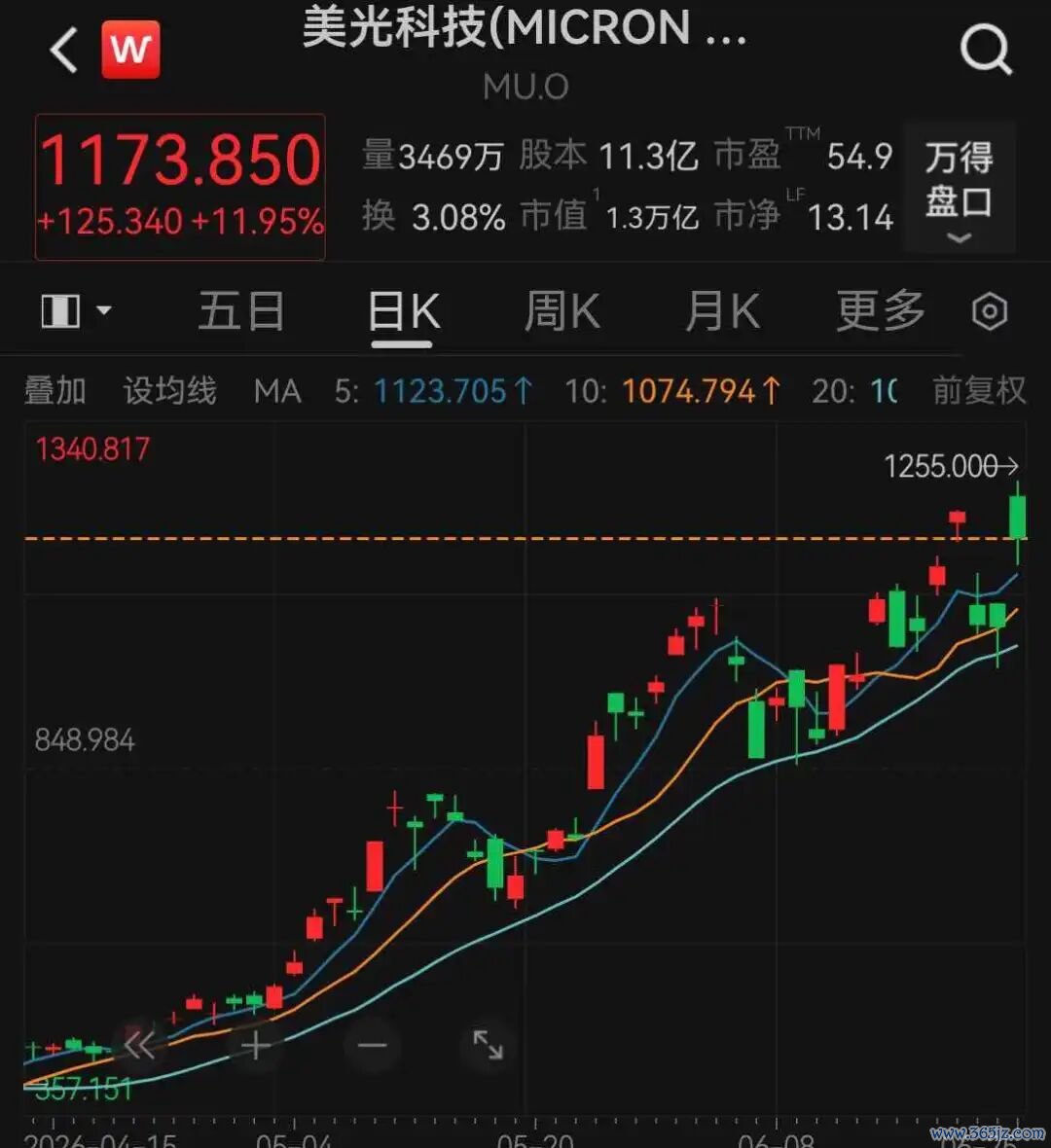Expand the 万得盘口 panel

pyautogui.click(x=959, y=188)
